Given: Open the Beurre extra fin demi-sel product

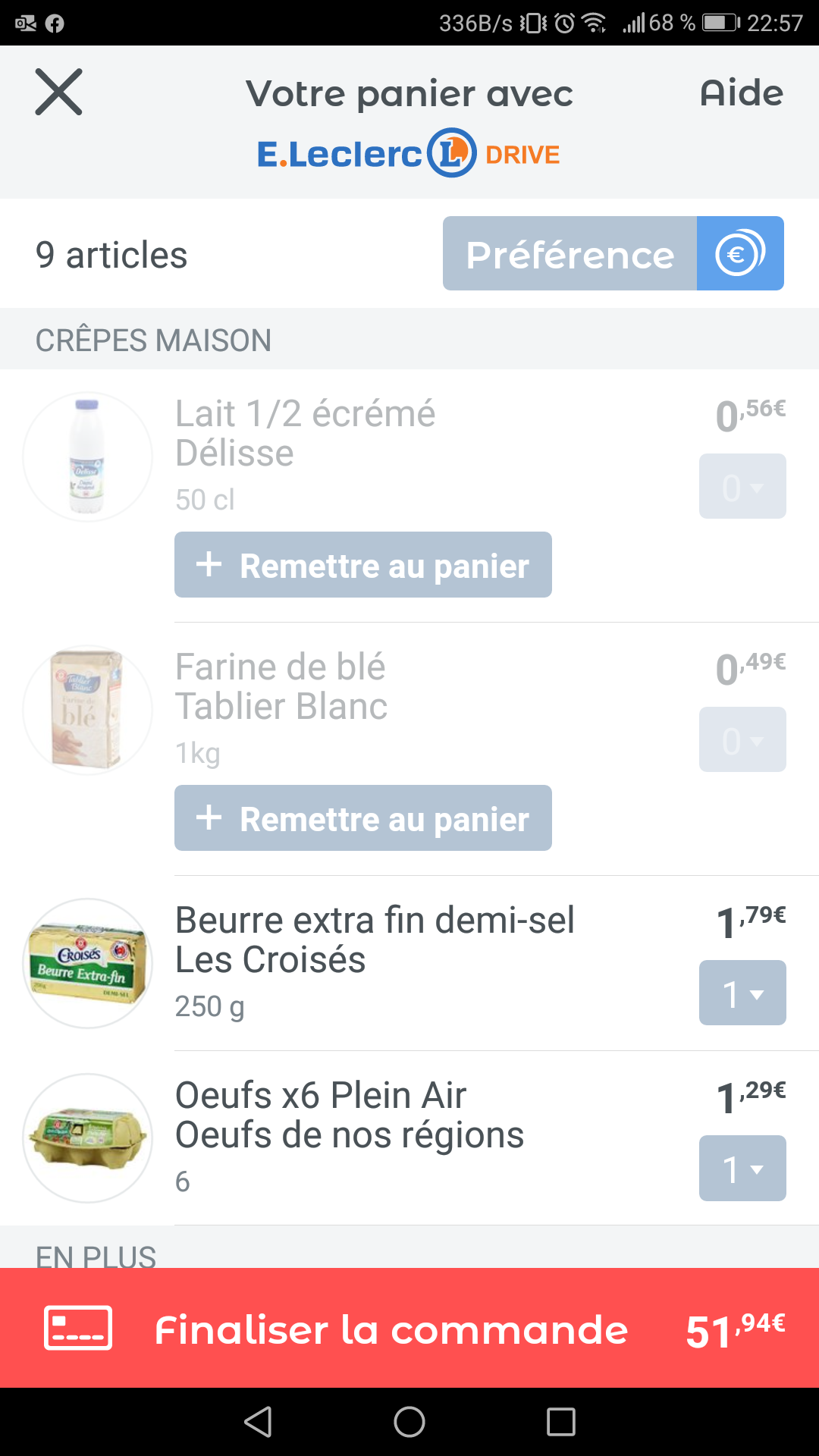Looking at the screenshot, I should (x=375, y=940).
